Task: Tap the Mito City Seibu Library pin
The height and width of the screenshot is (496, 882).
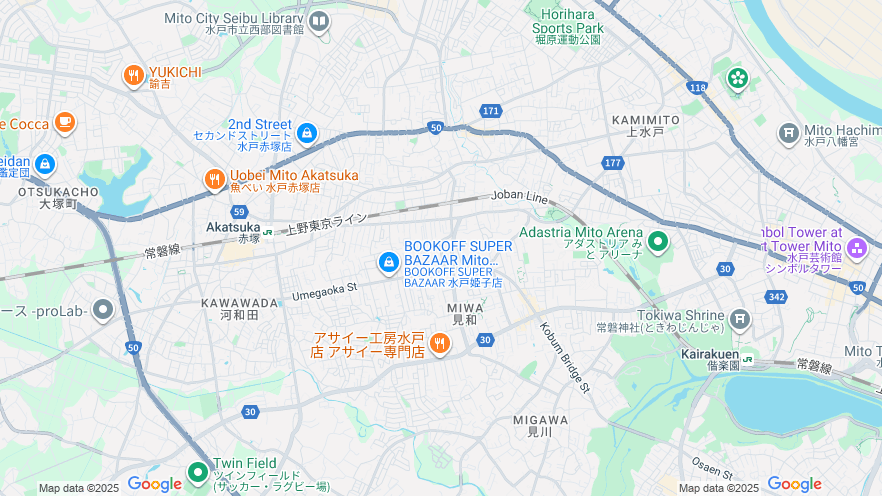Action: coord(319,21)
